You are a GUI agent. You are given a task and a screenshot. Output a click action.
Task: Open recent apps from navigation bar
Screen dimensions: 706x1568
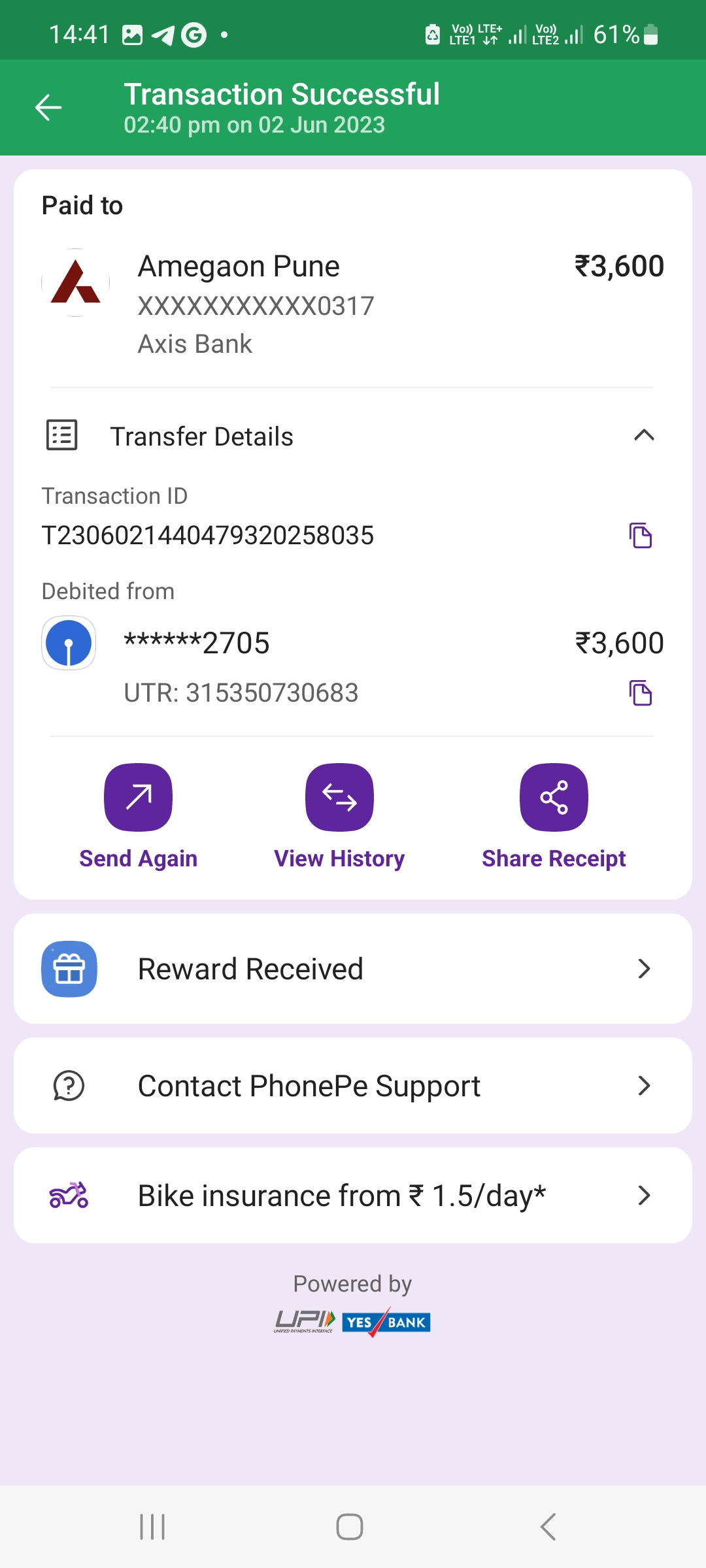click(x=152, y=1527)
